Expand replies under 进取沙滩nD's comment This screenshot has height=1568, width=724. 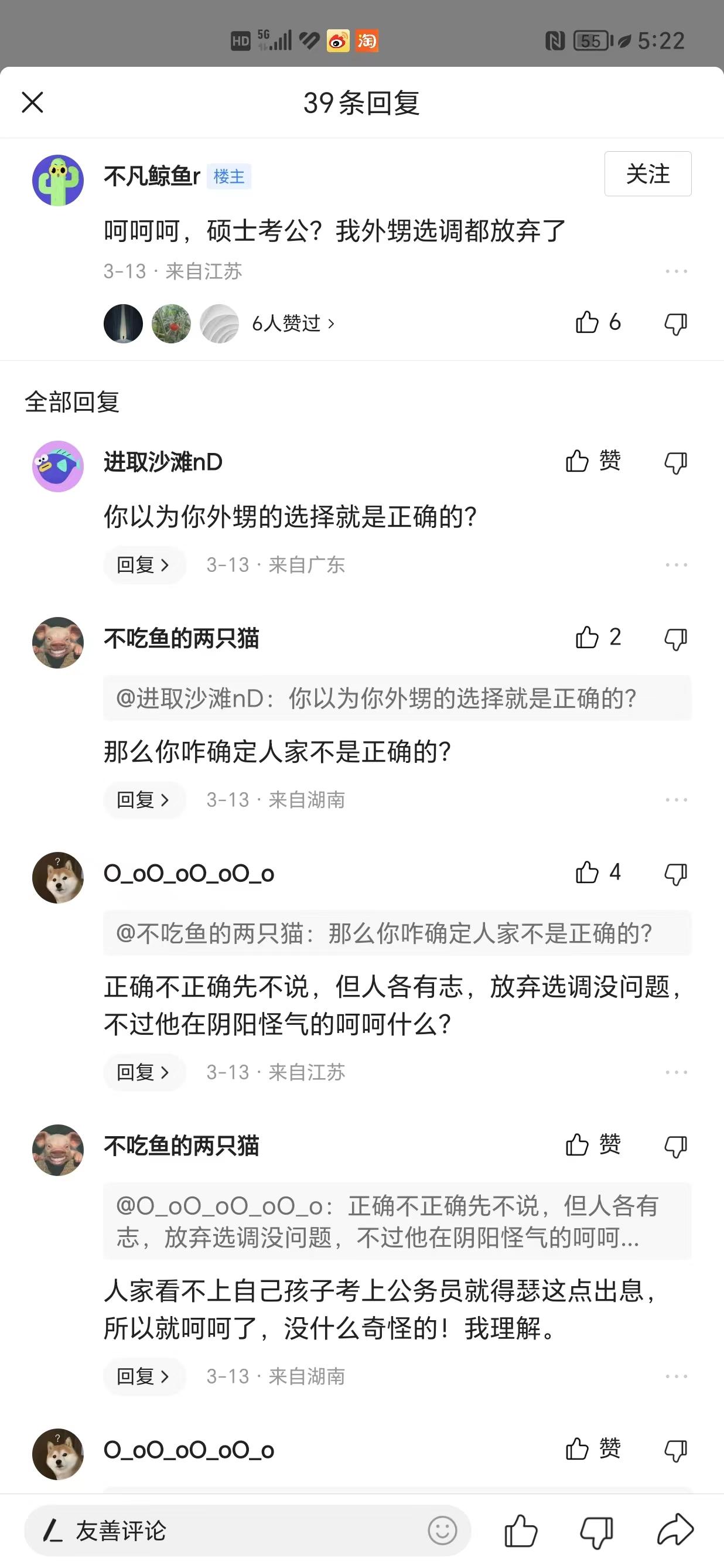click(144, 565)
